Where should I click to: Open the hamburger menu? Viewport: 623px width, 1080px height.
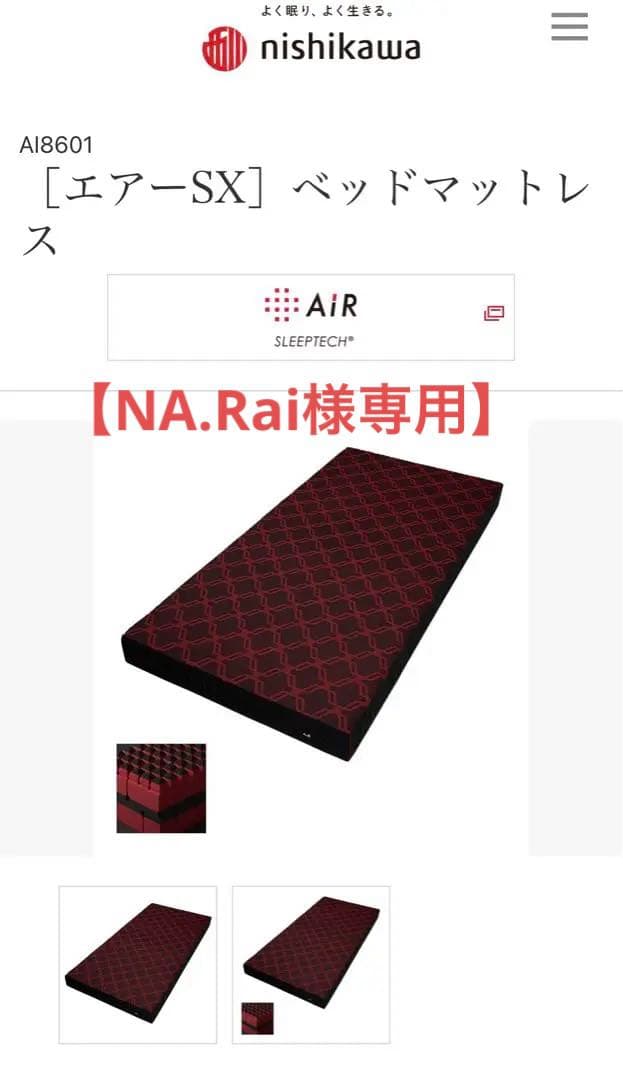[569, 27]
